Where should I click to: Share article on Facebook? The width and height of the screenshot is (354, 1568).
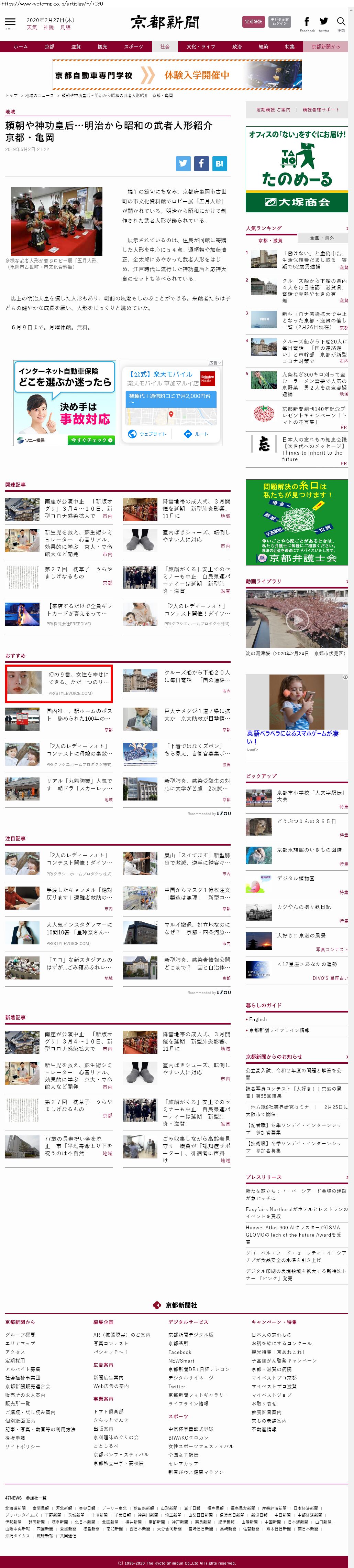click(x=201, y=163)
